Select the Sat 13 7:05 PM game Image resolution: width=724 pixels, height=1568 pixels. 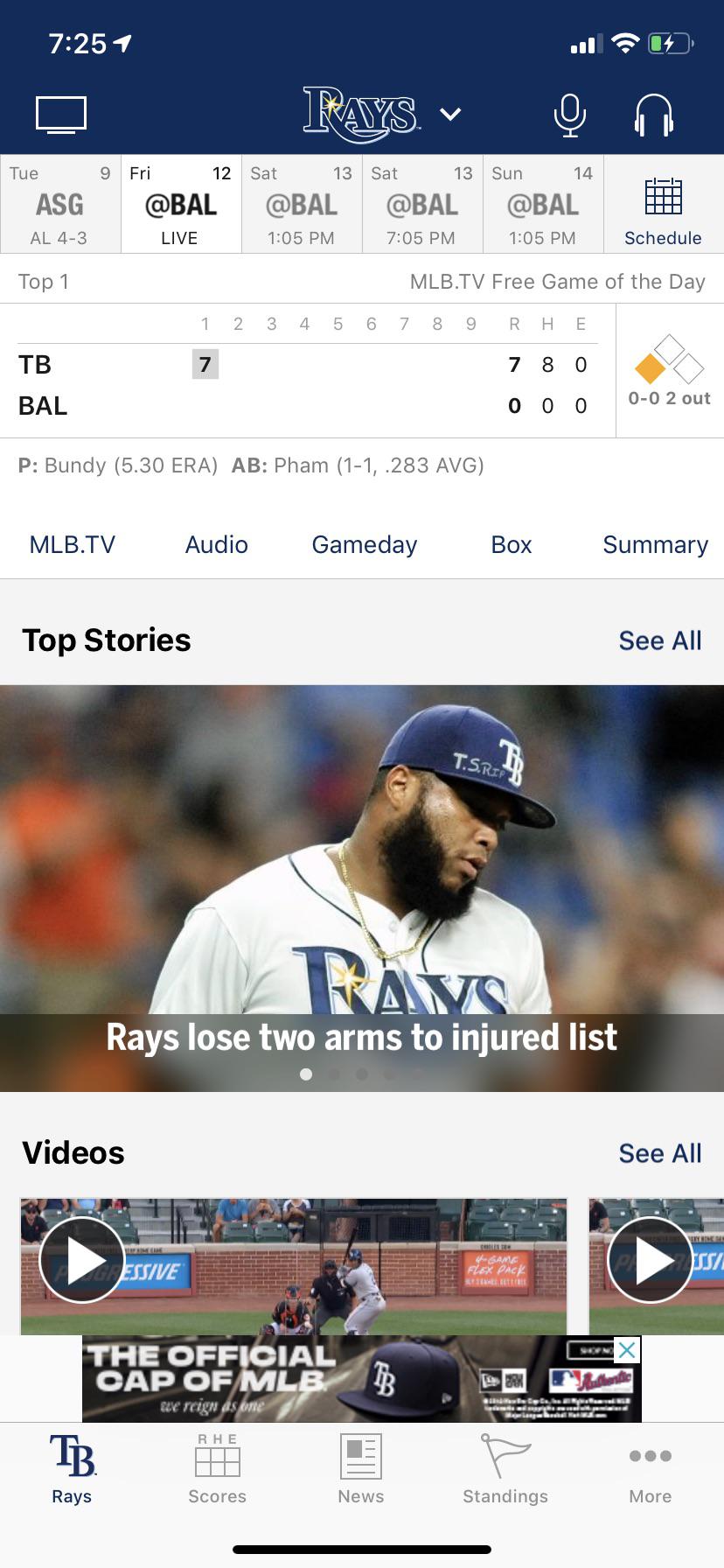[421, 205]
